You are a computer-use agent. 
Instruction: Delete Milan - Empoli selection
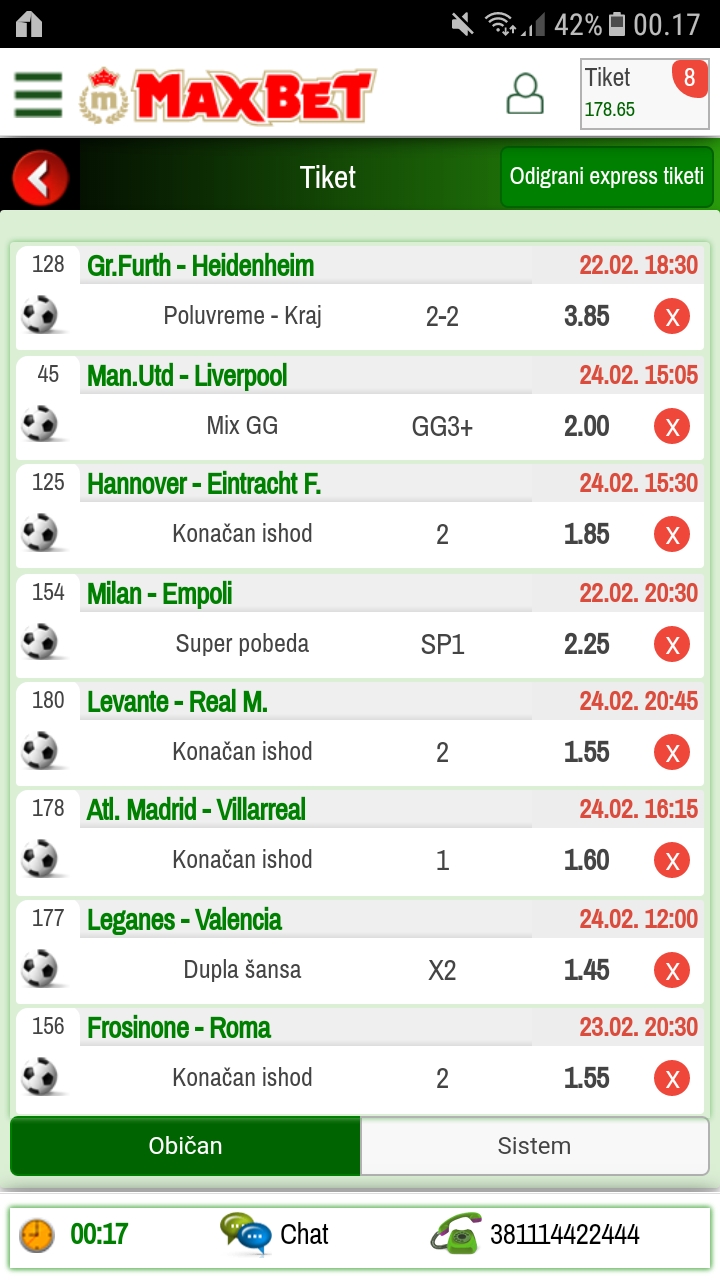672,645
